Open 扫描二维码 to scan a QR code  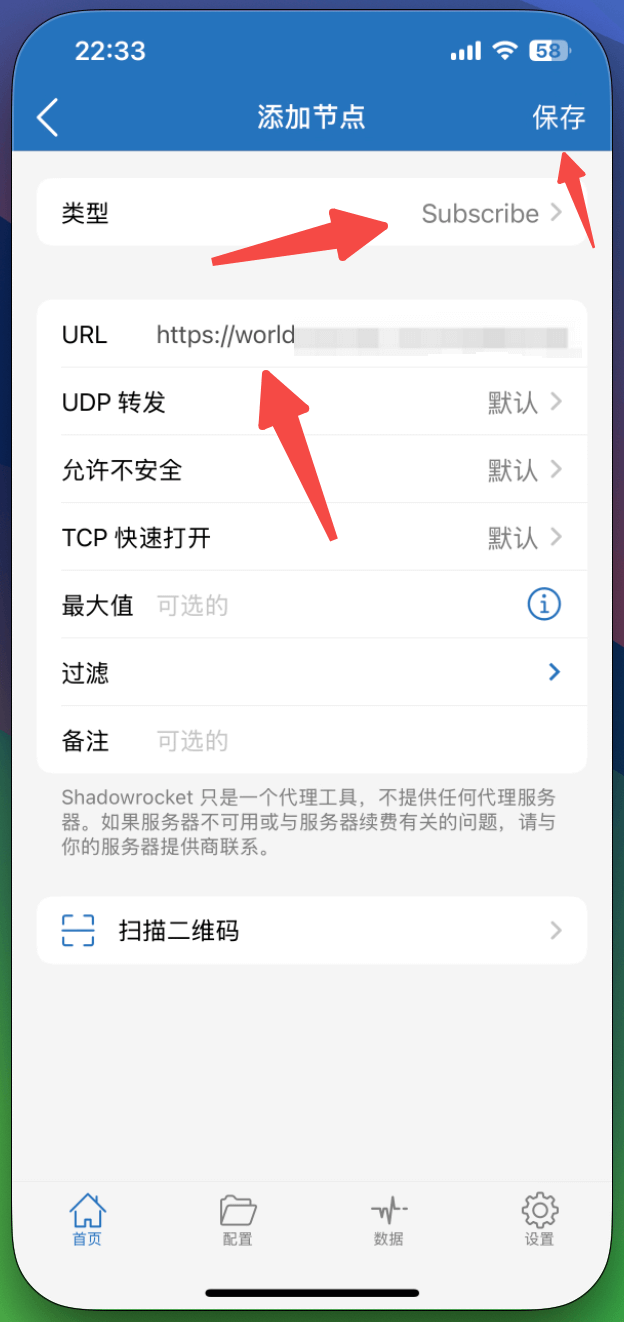pos(311,931)
